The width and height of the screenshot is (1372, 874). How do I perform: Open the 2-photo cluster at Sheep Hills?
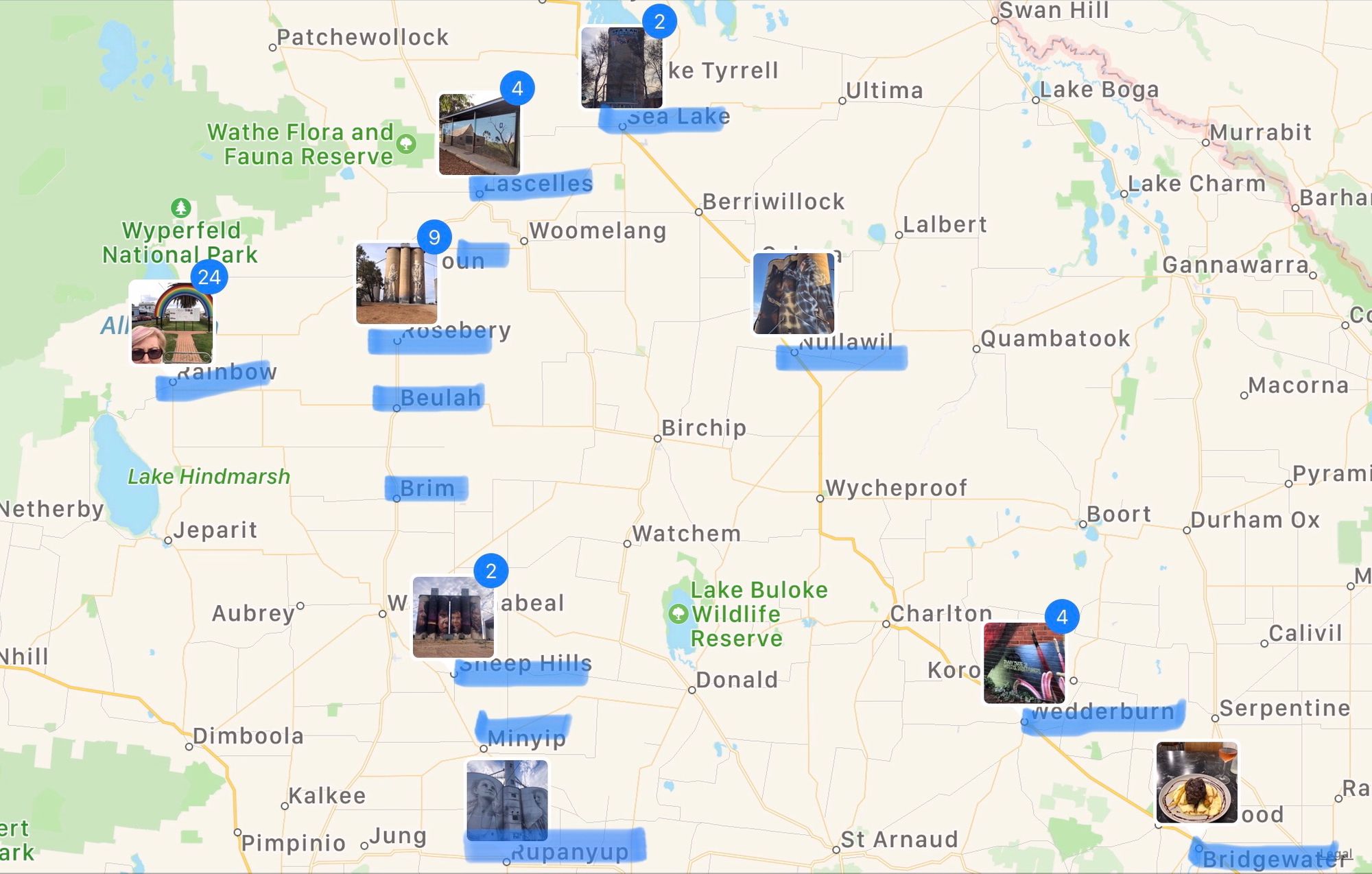453,617
